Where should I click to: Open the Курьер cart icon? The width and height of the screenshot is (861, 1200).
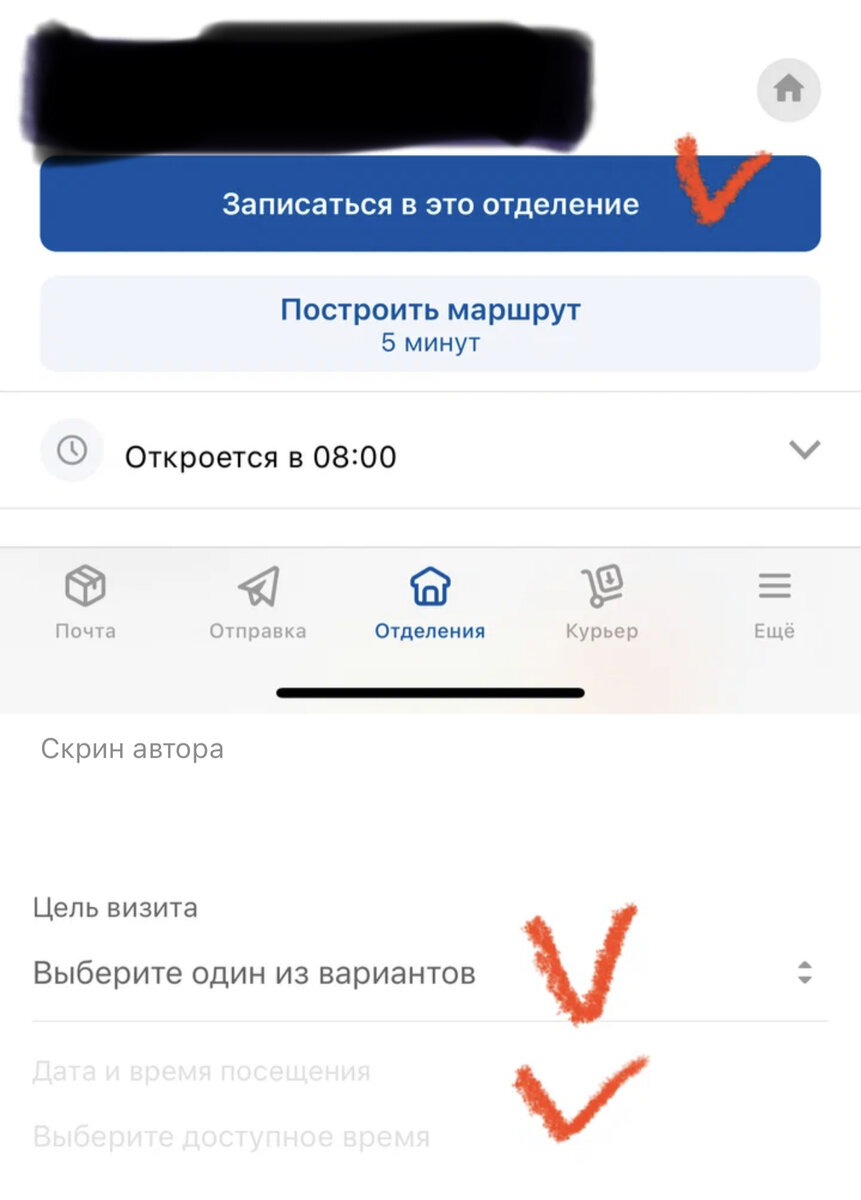click(602, 586)
